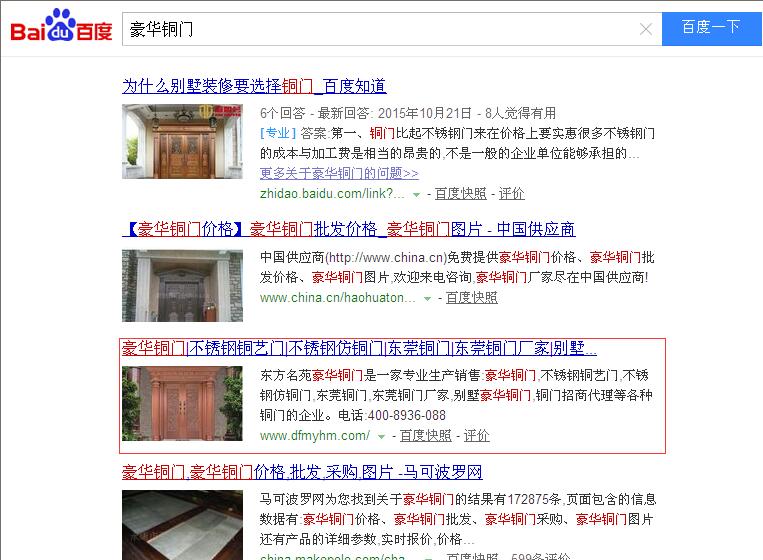
Task: Expand the dropdown arrow beside www.dfmyhm.com
Action: tap(381, 436)
